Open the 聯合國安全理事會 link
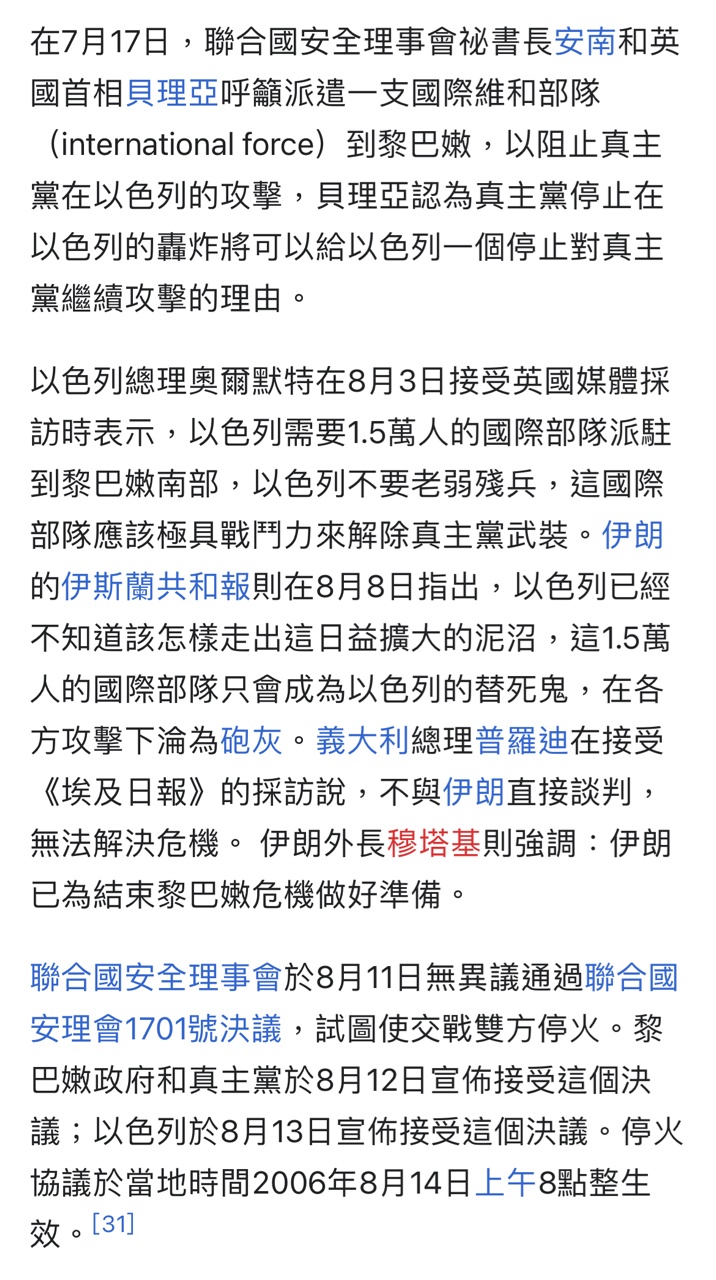Viewport: 716px width, 1280px height. 157,976
